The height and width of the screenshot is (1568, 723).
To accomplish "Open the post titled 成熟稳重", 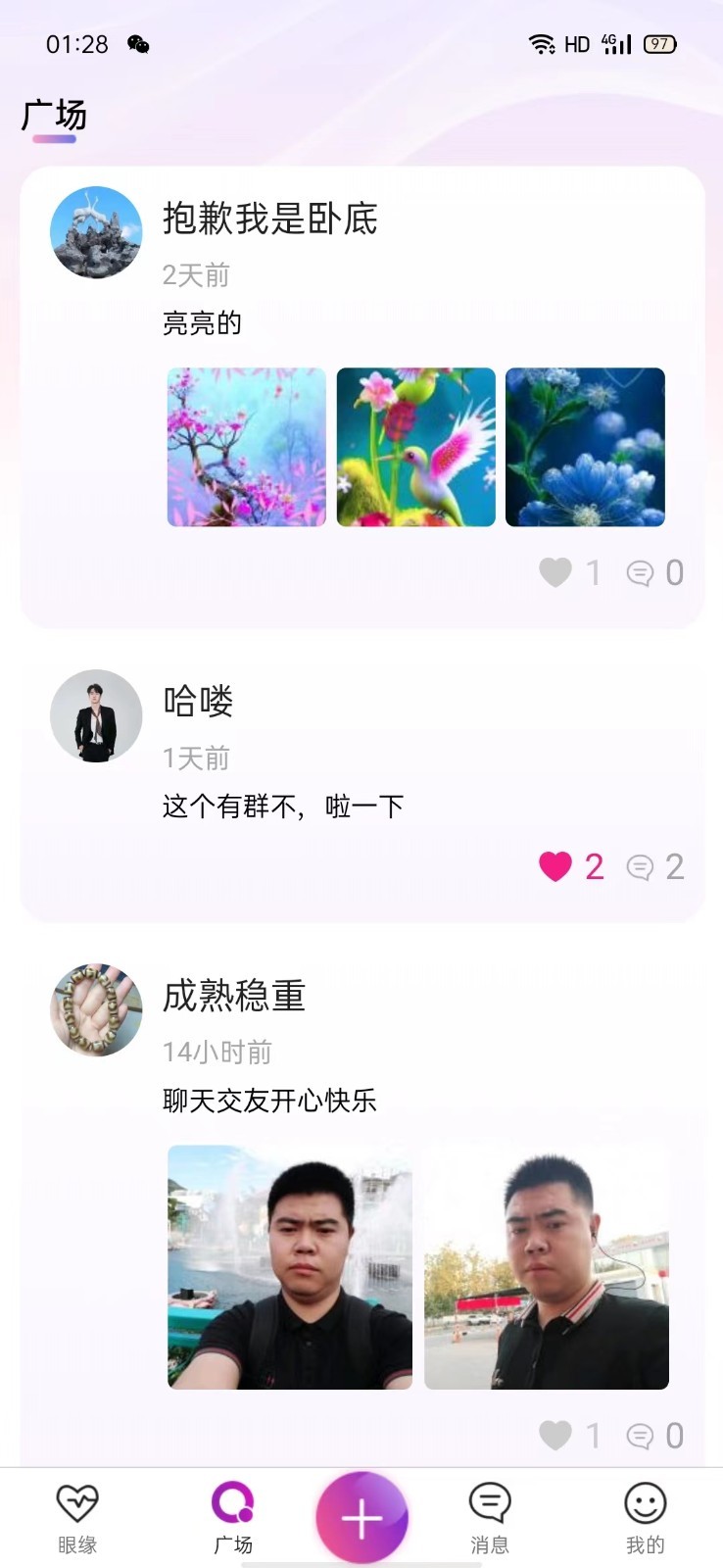I will 233,996.
